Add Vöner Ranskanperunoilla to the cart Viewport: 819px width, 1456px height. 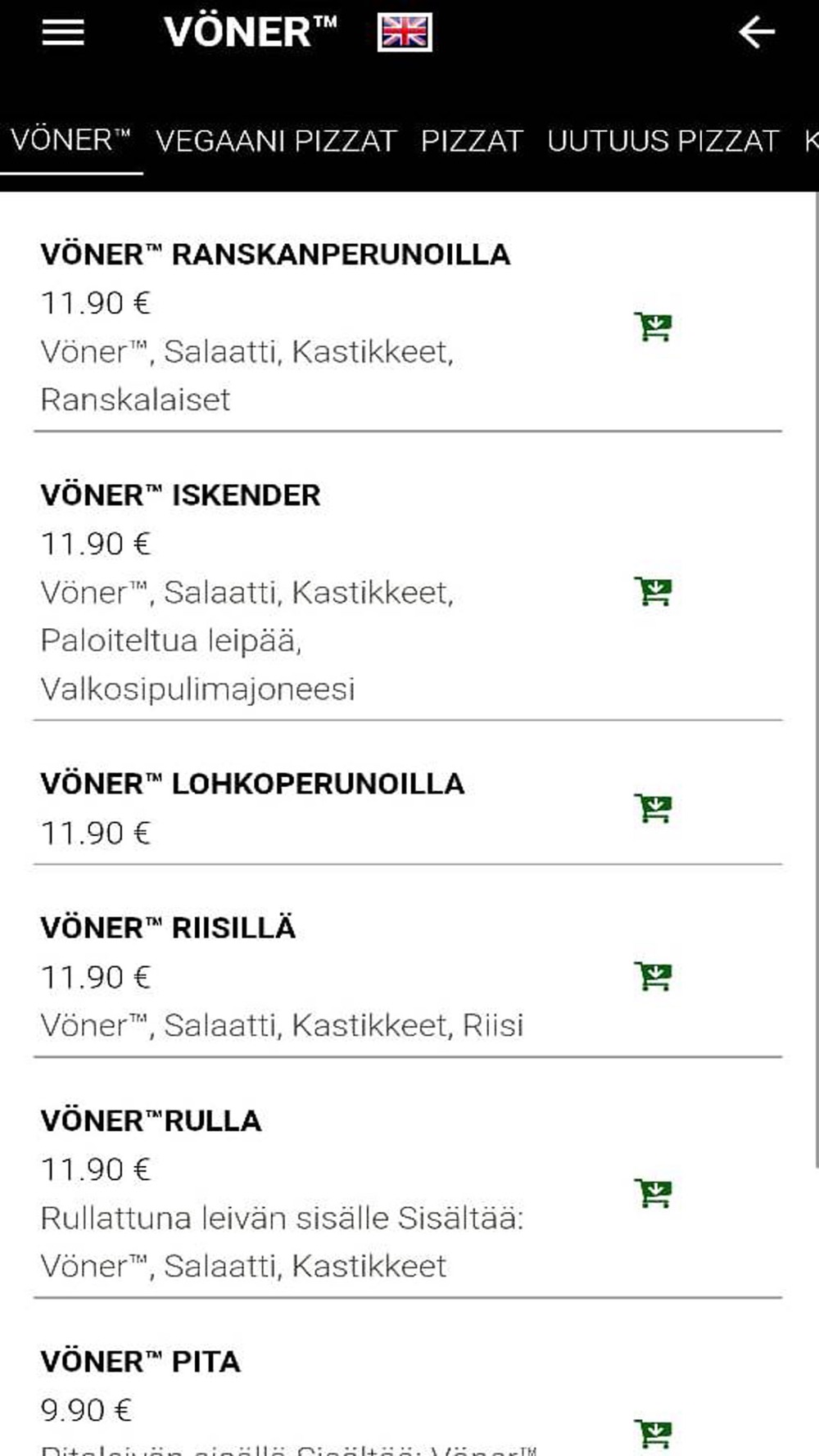(x=654, y=327)
